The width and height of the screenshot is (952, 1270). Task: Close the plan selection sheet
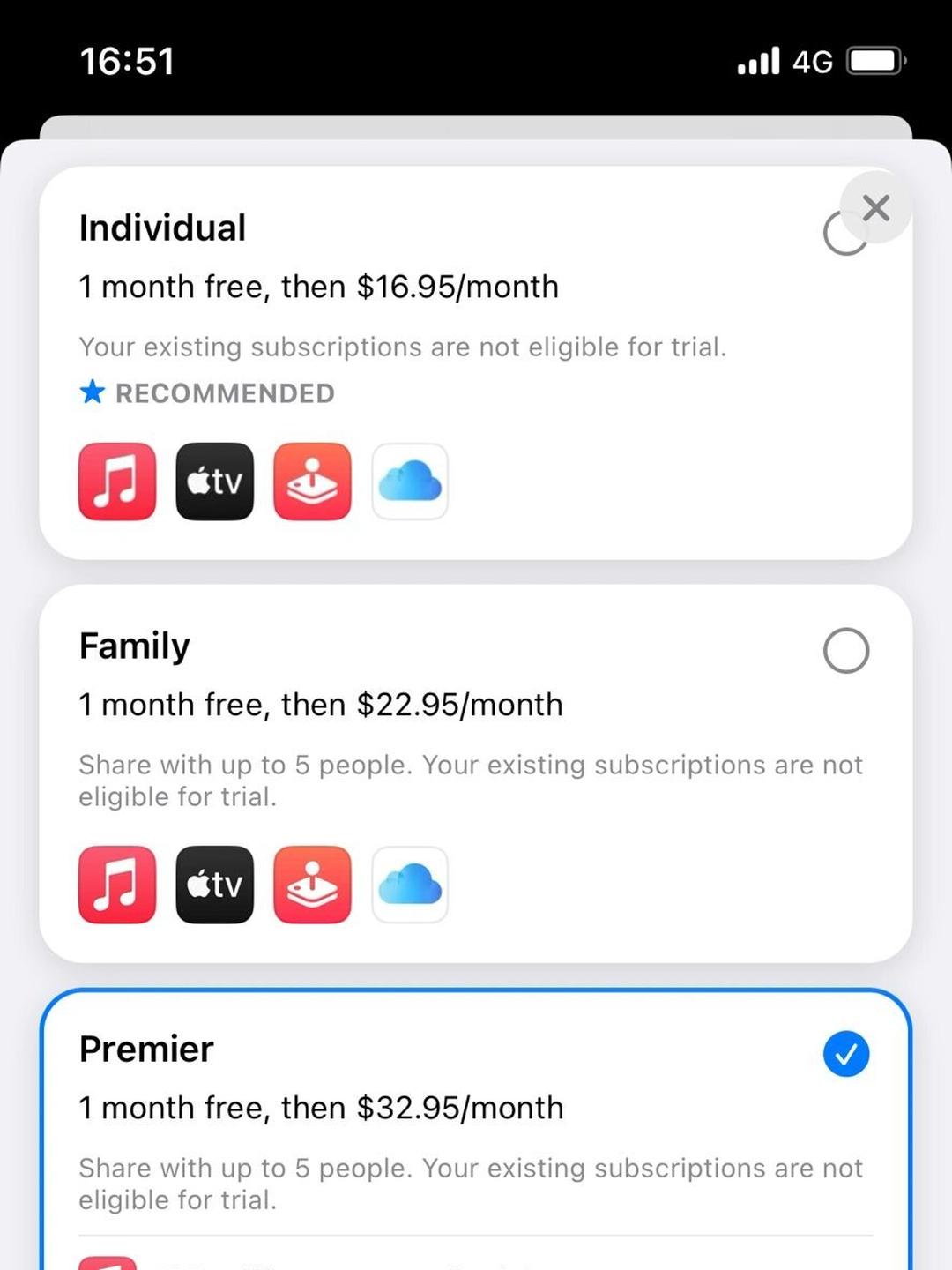click(x=875, y=208)
